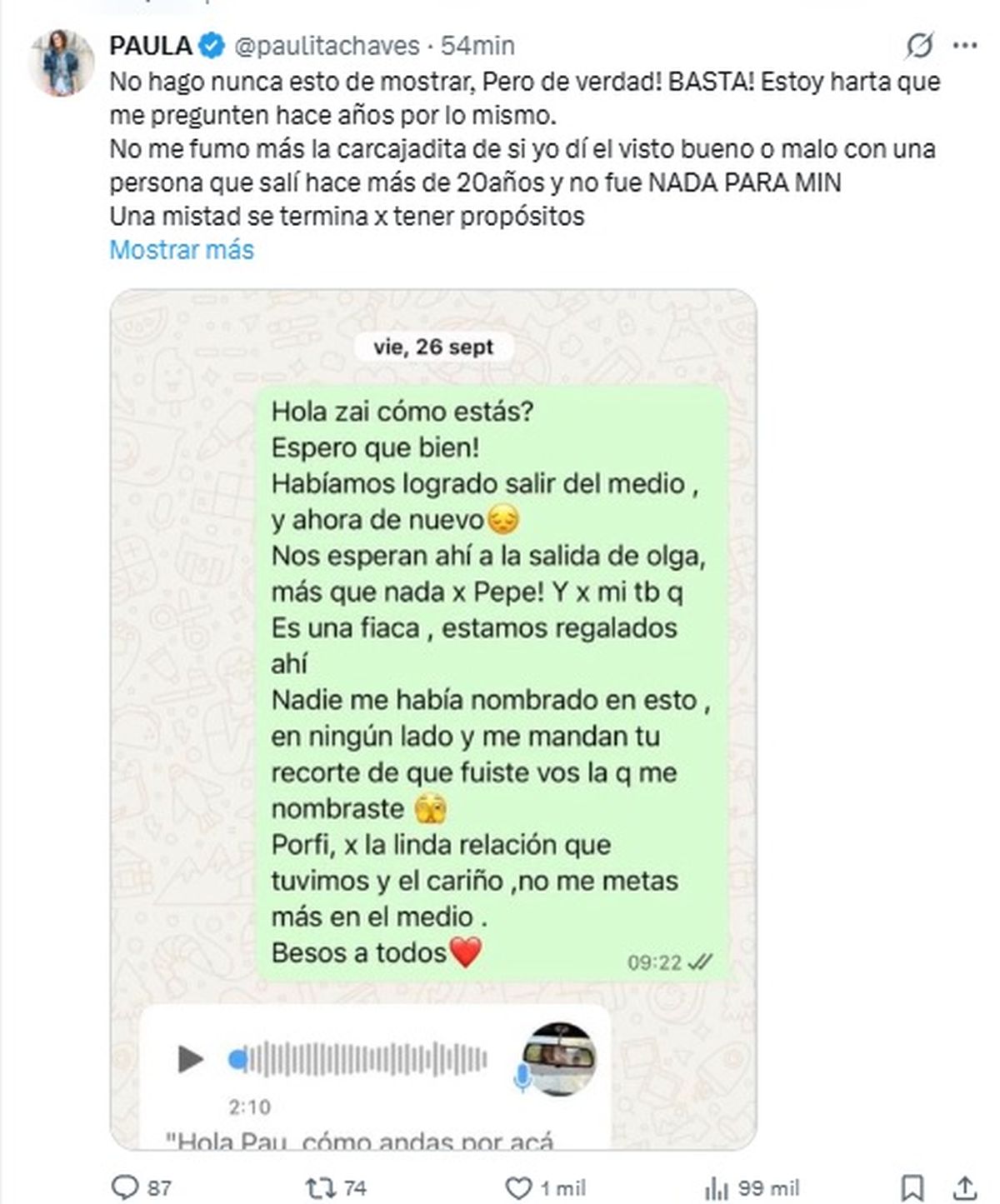Image resolution: width=1000 pixels, height=1204 pixels.
Task: Expand the post with Mostrar más
Action: coord(182,249)
